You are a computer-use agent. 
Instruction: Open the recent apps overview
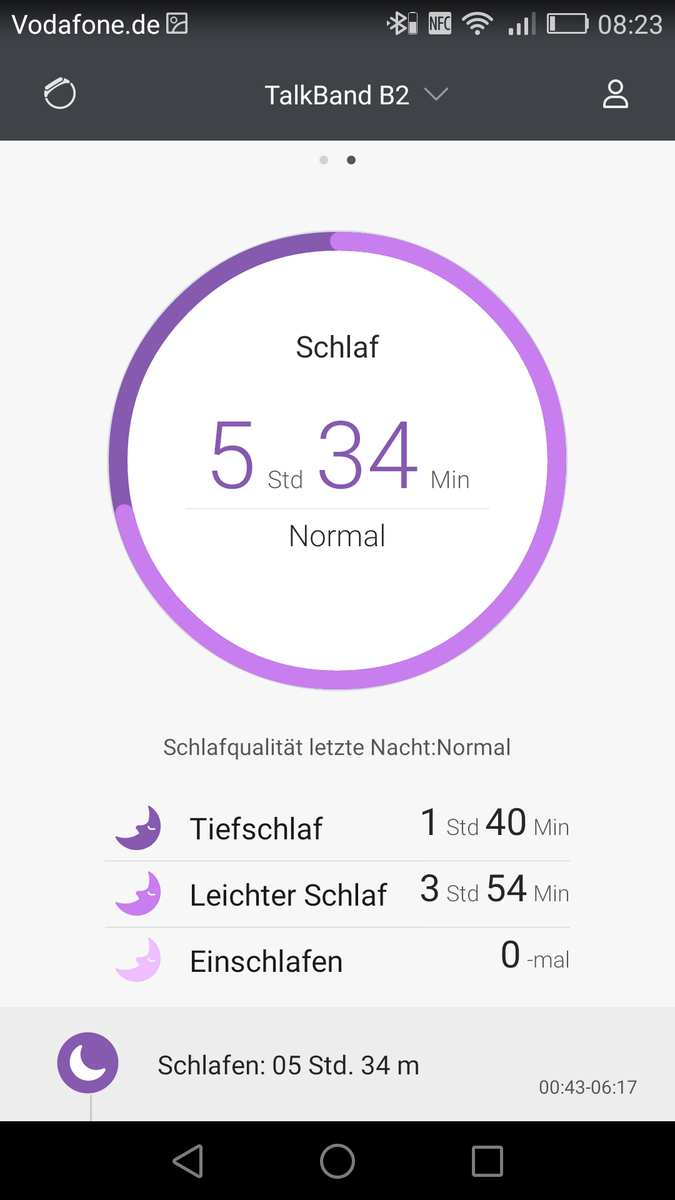coord(487,1160)
